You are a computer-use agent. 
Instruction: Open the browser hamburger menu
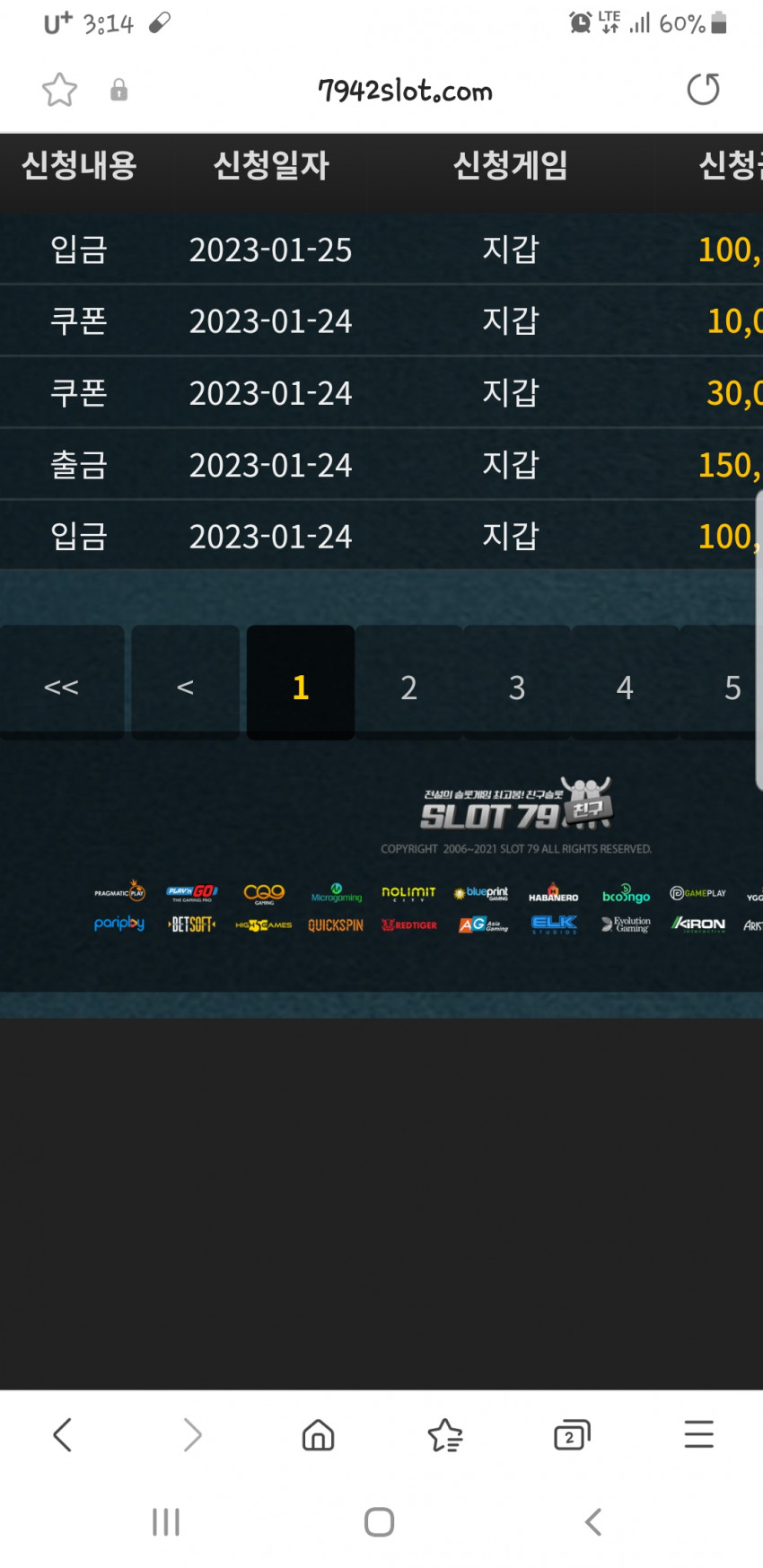click(698, 1434)
